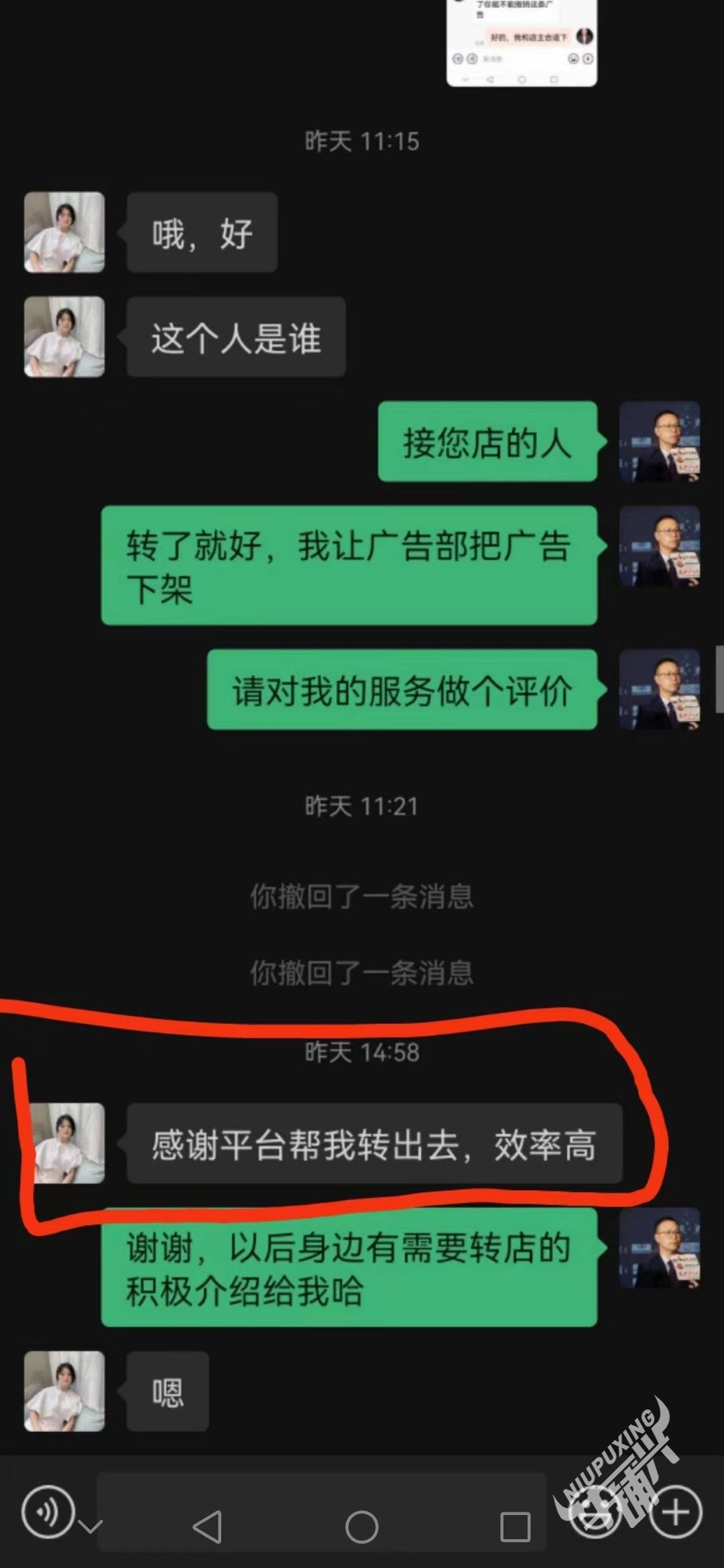Switch to voice message input
The height and width of the screenshot is (1568, 724).
pos(47,1511)
